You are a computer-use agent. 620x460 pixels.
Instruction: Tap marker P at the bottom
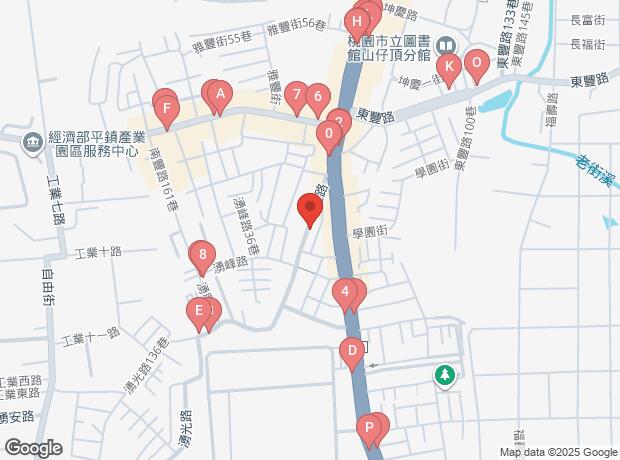coord(369,429)
